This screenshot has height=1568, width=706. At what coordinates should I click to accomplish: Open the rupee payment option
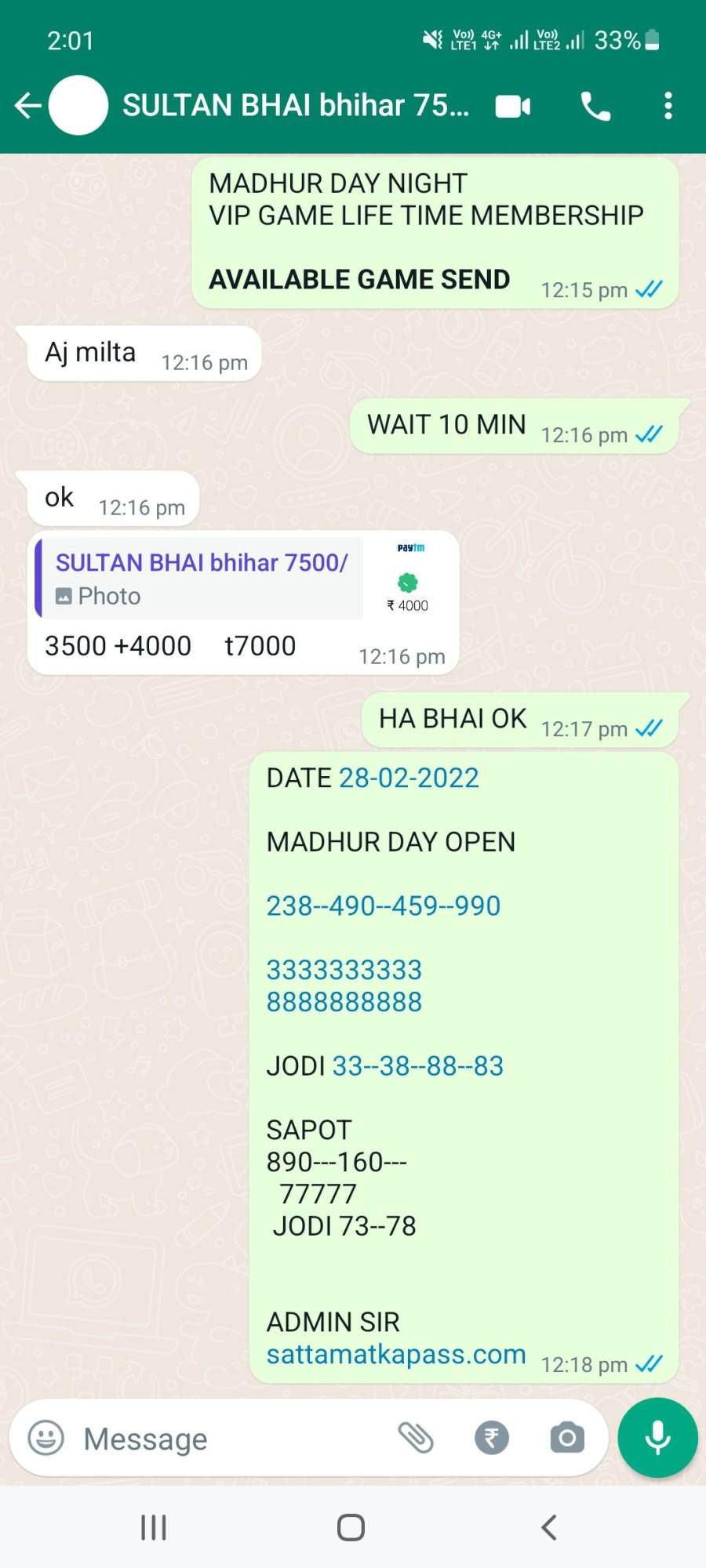point(492,1438)
